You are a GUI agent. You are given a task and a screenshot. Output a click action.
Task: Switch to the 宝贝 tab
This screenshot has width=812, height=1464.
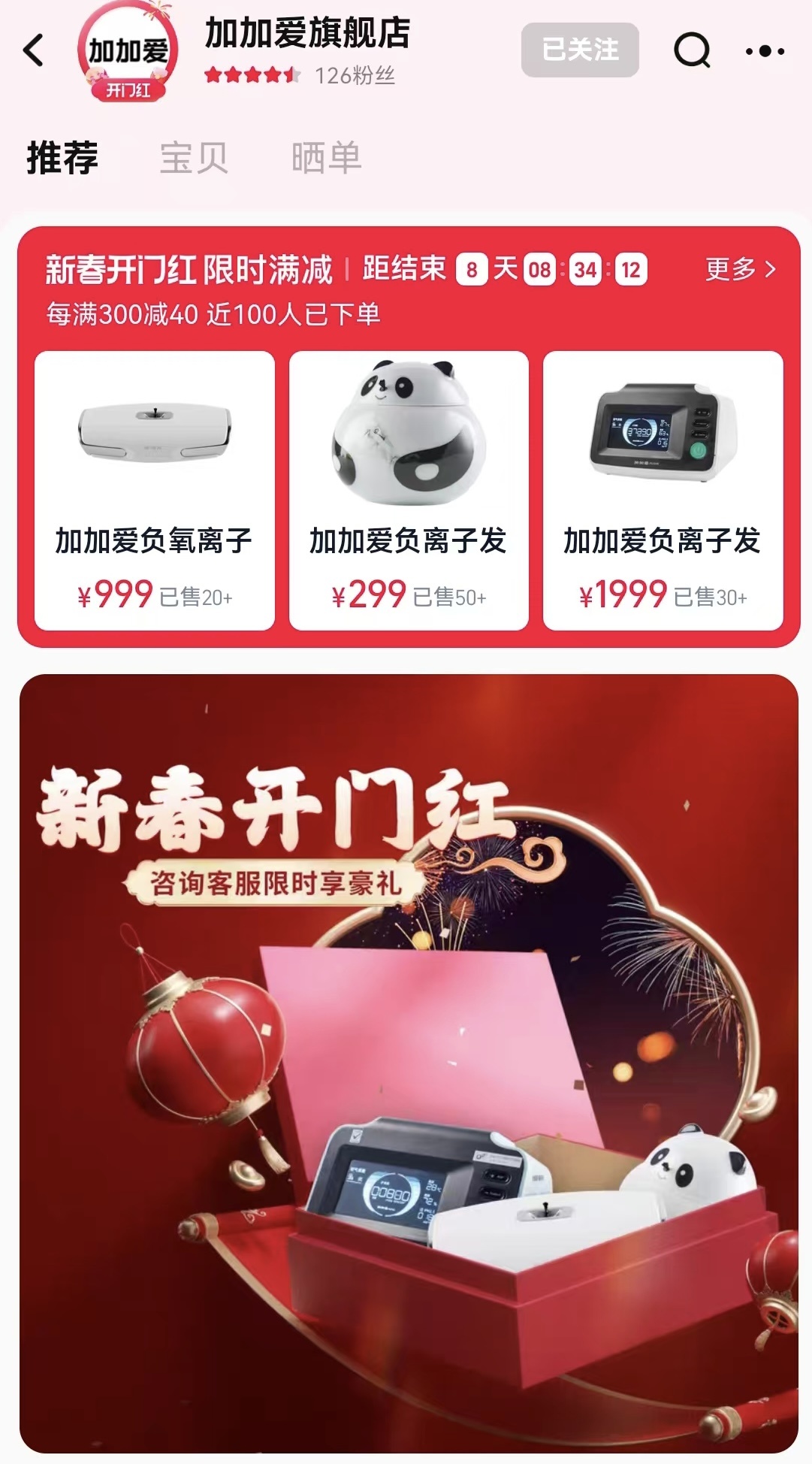pos(194,158)
